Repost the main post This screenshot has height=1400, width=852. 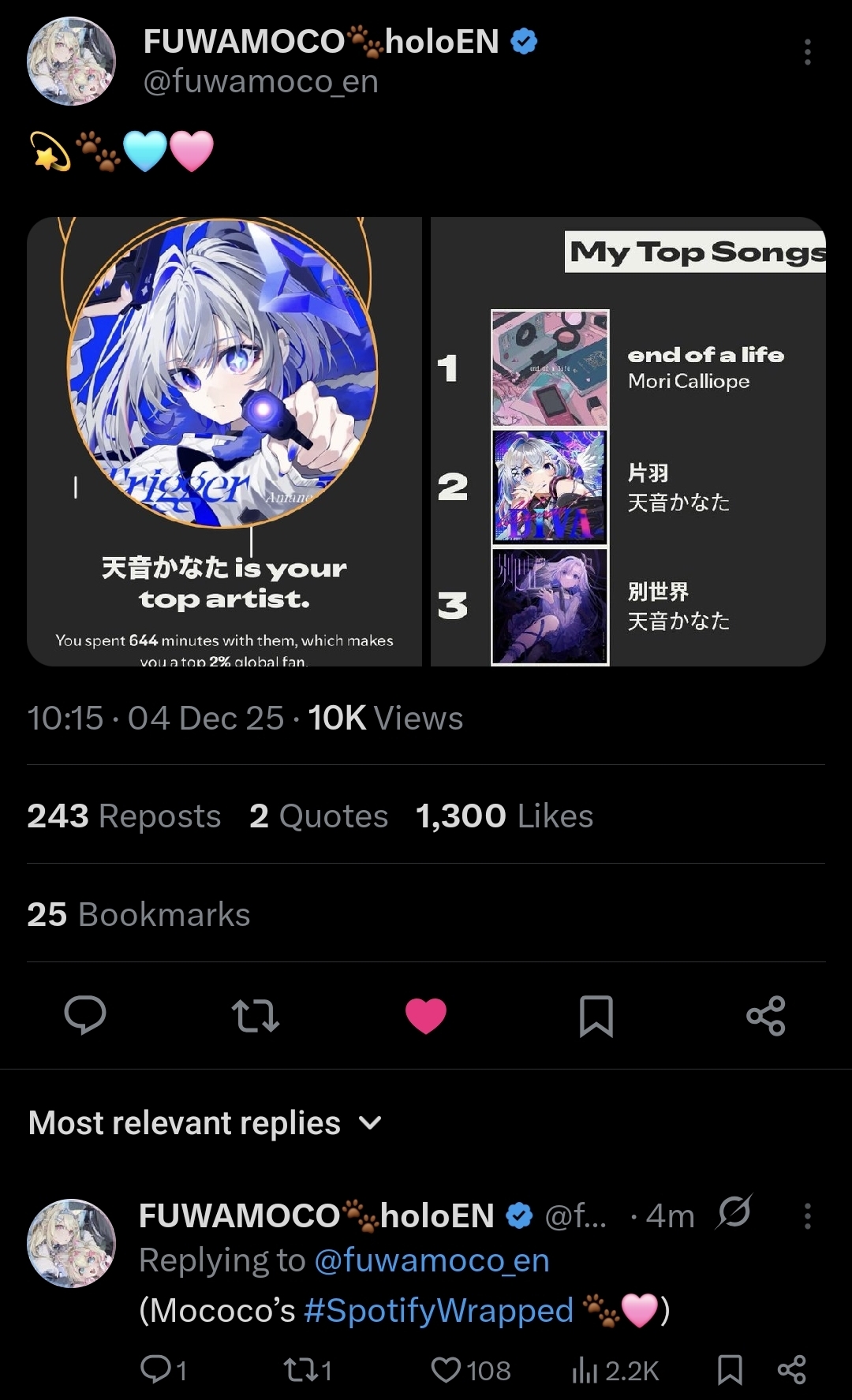pos(256,1015)
